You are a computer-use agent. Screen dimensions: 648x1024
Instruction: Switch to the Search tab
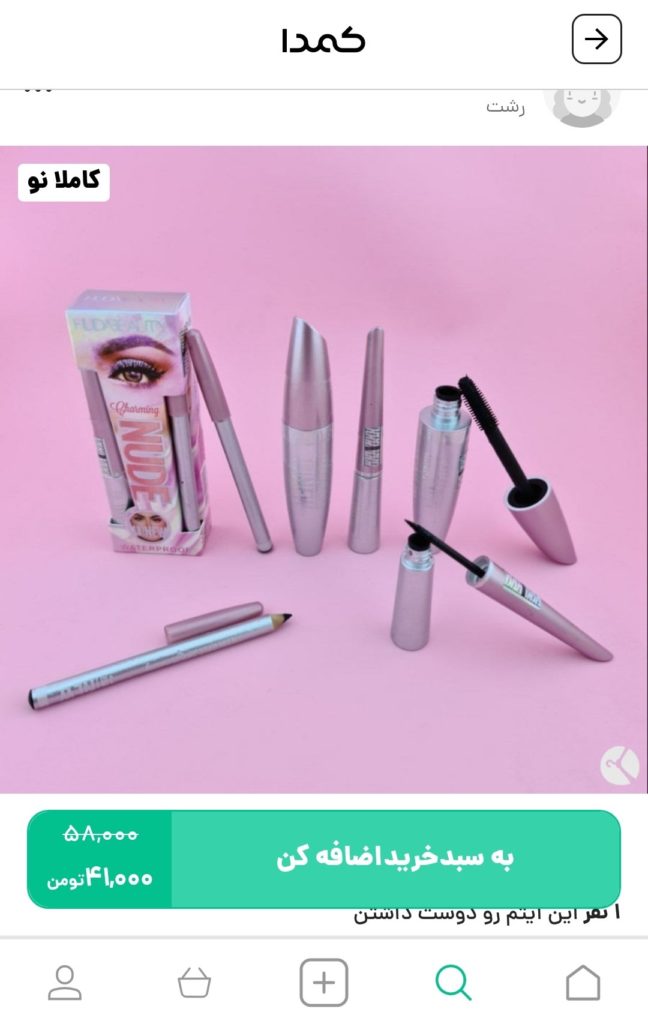pos(453,983)
